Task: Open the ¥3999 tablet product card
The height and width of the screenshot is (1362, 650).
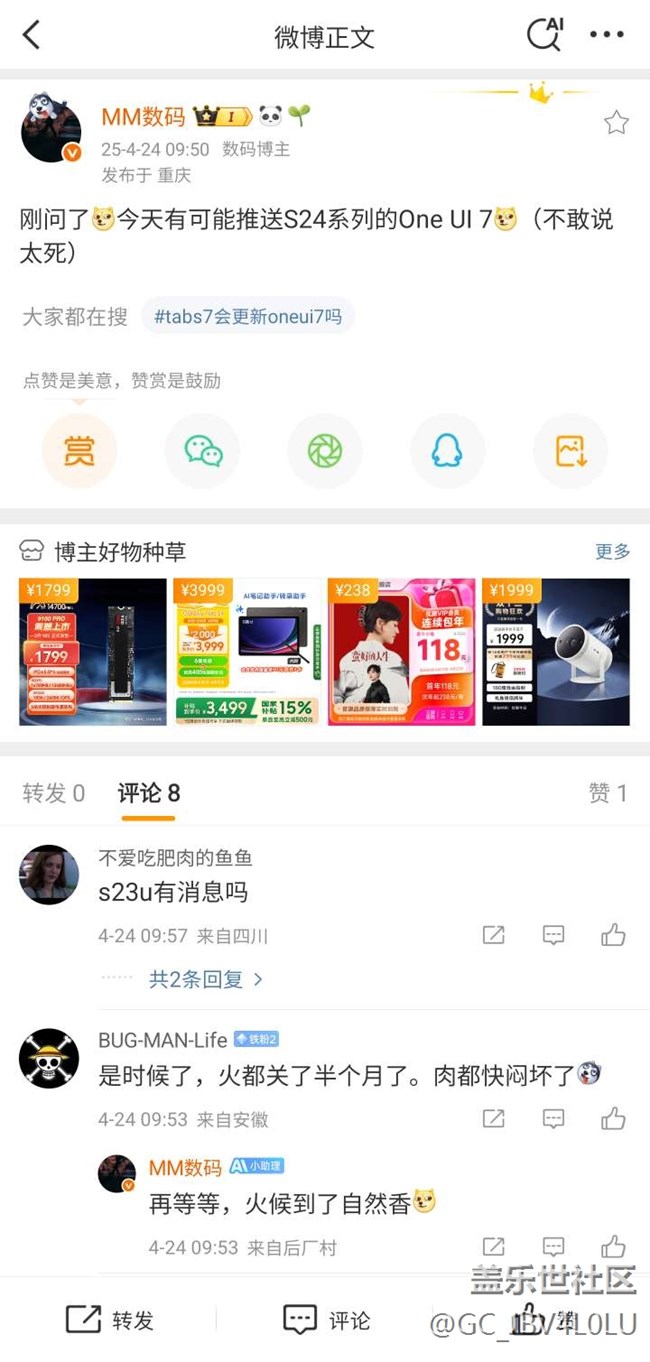Action: [x=247, y=651]
